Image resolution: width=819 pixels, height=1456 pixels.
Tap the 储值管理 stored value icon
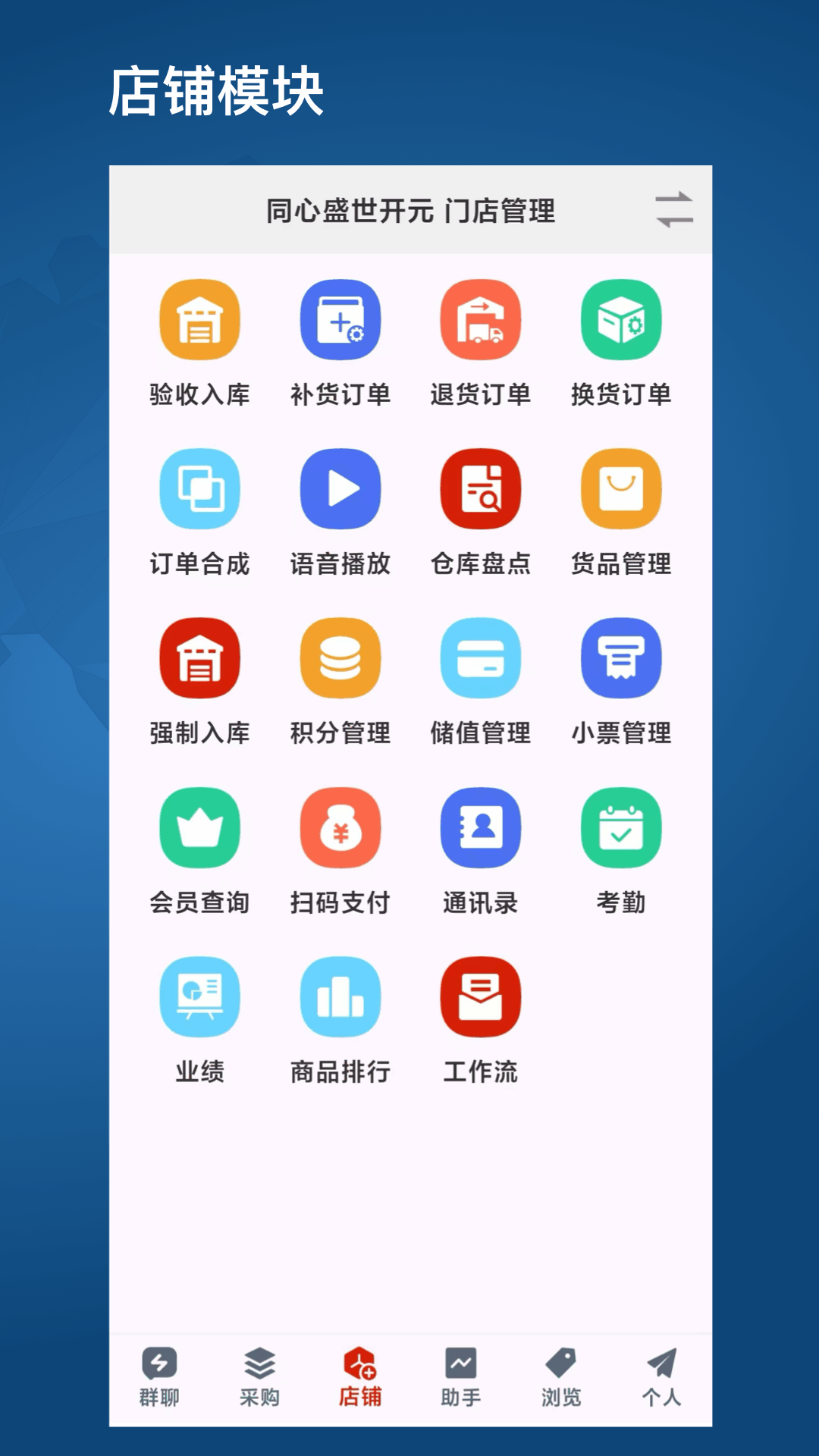(480, 658)
